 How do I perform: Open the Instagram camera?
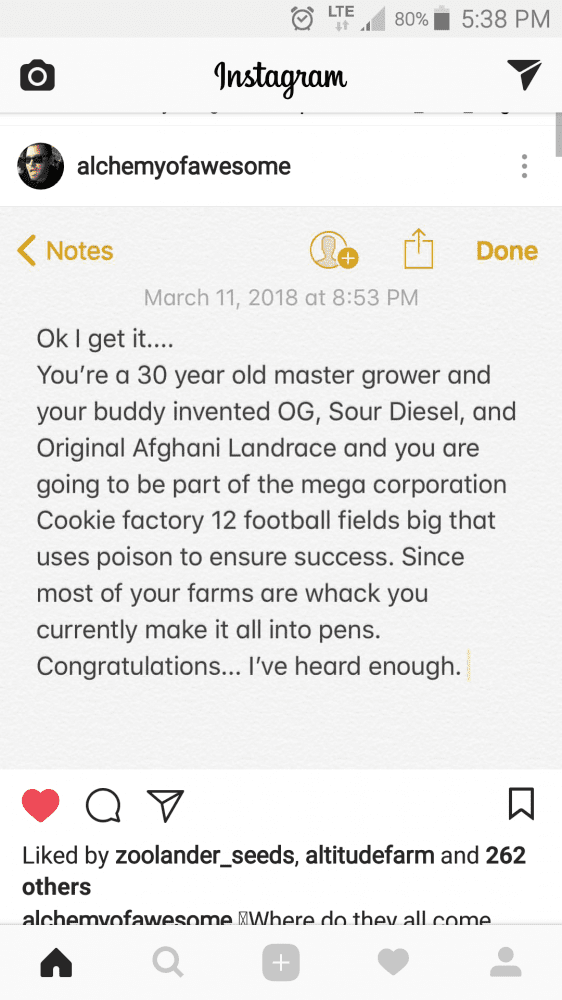(37, 76)
